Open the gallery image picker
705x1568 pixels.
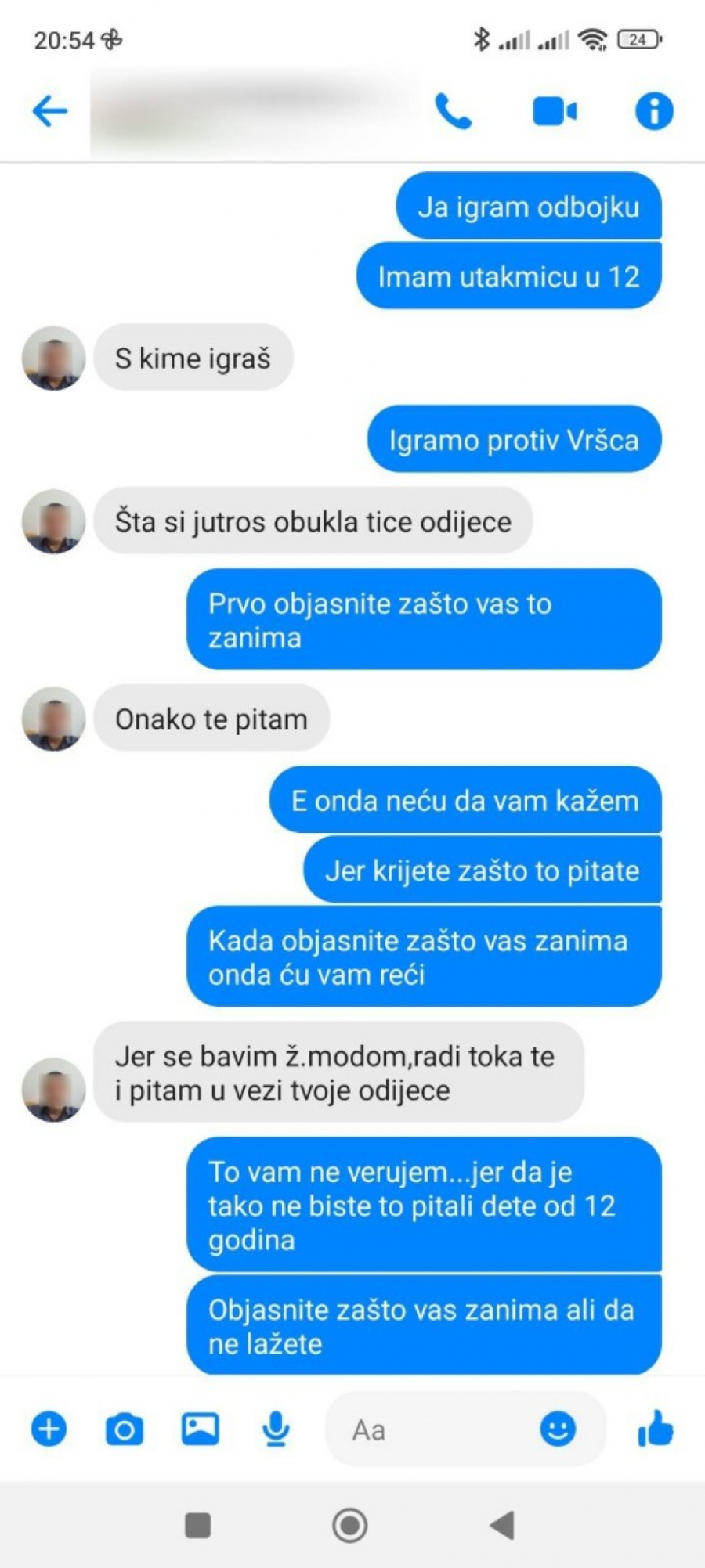coord(201,1429)
